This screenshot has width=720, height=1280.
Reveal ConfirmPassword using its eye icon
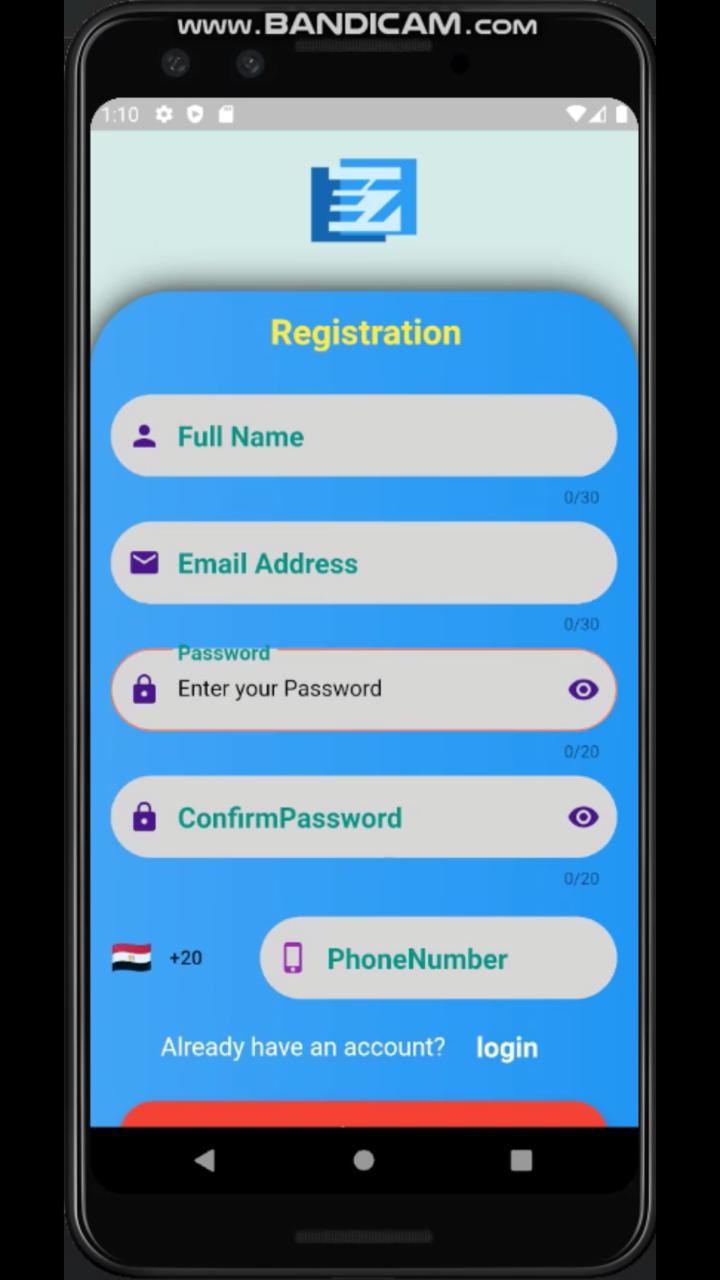(x=583, y=817)
